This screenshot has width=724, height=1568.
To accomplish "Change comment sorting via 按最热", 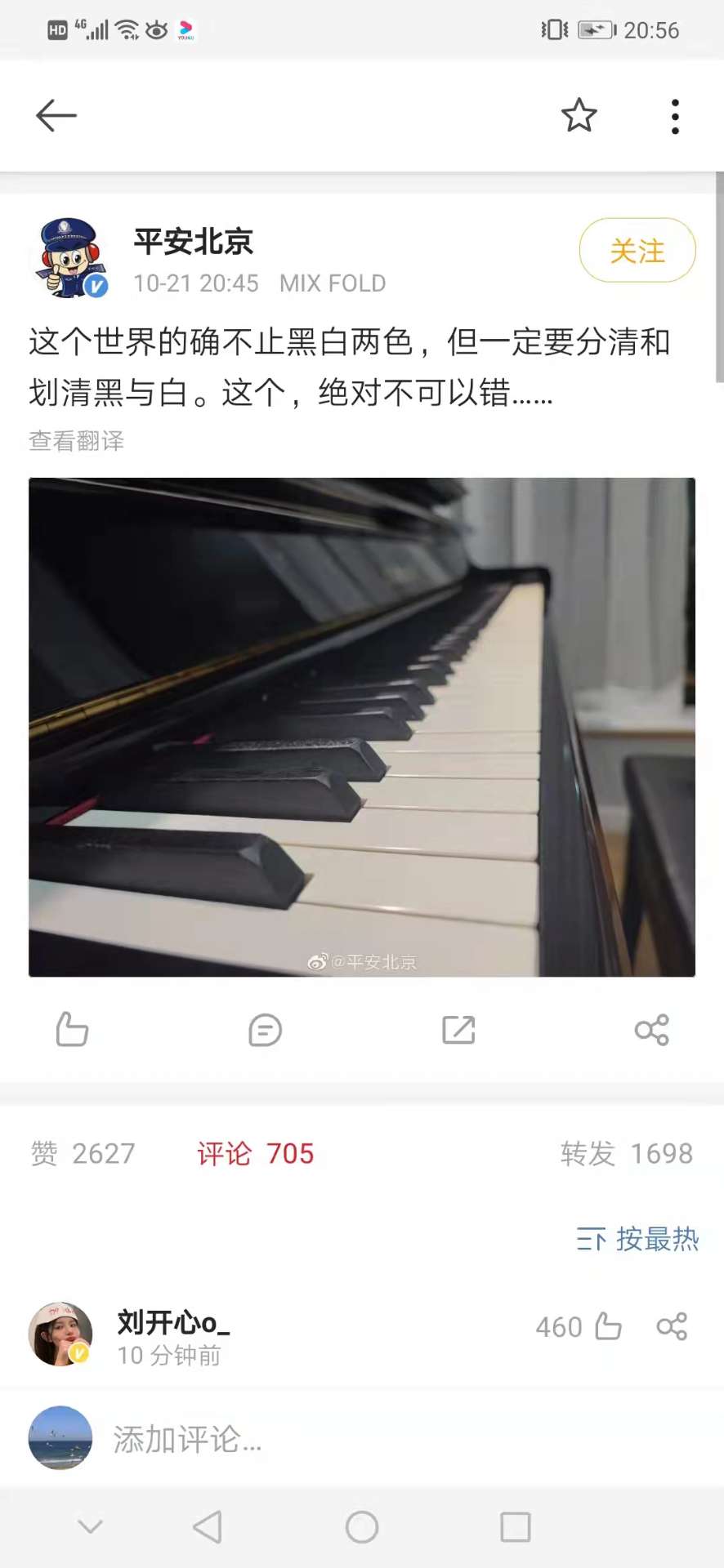I will click(637, 1239).
